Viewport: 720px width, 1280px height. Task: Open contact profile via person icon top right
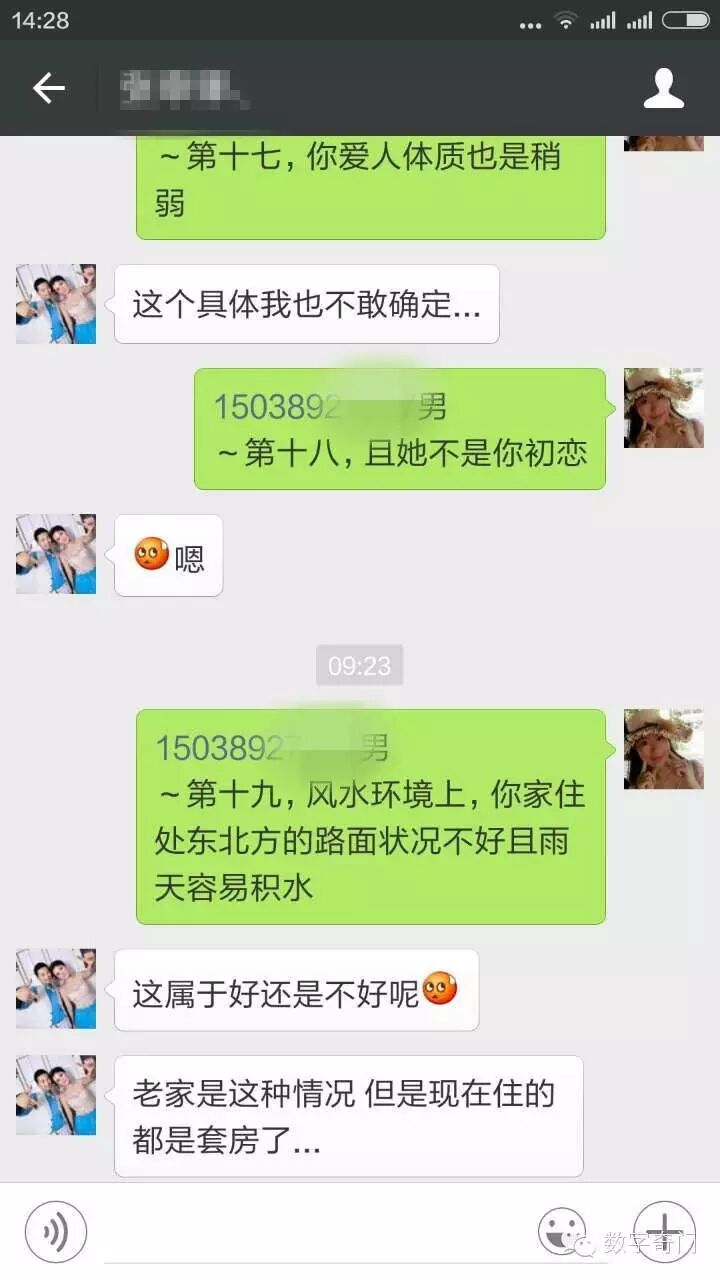[663, 87]
